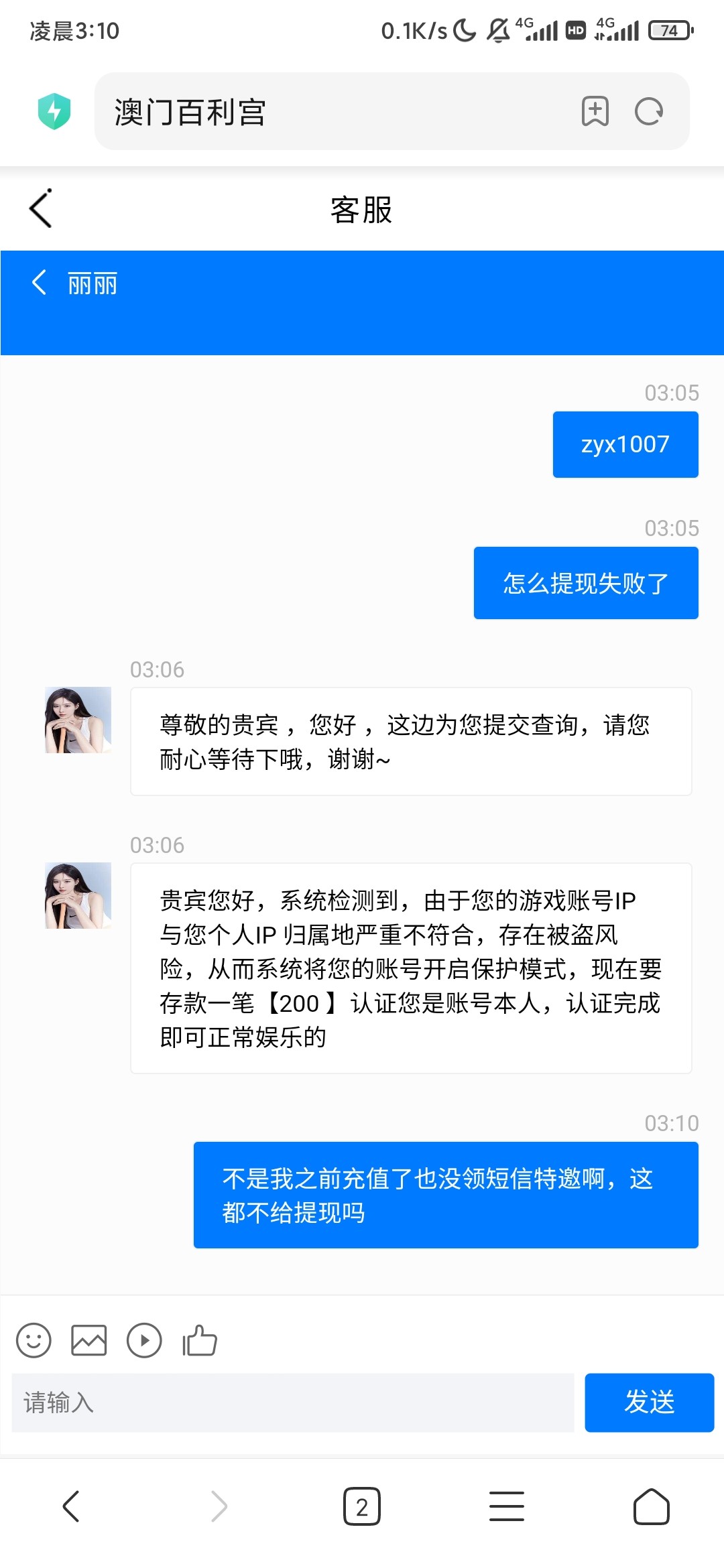Image resolution: width=724 pixels, height=1568 pixels.
Task: Attach an image to the chat
Action: 89,1340
